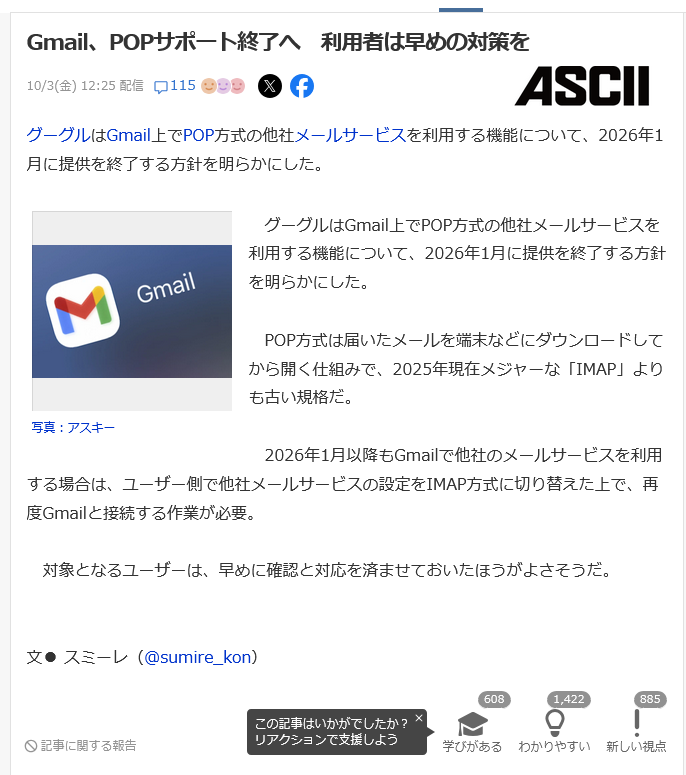The width and height of the screenshot is (686, 775).
Task: React with 新しい視点
Action: pos(636,730)
